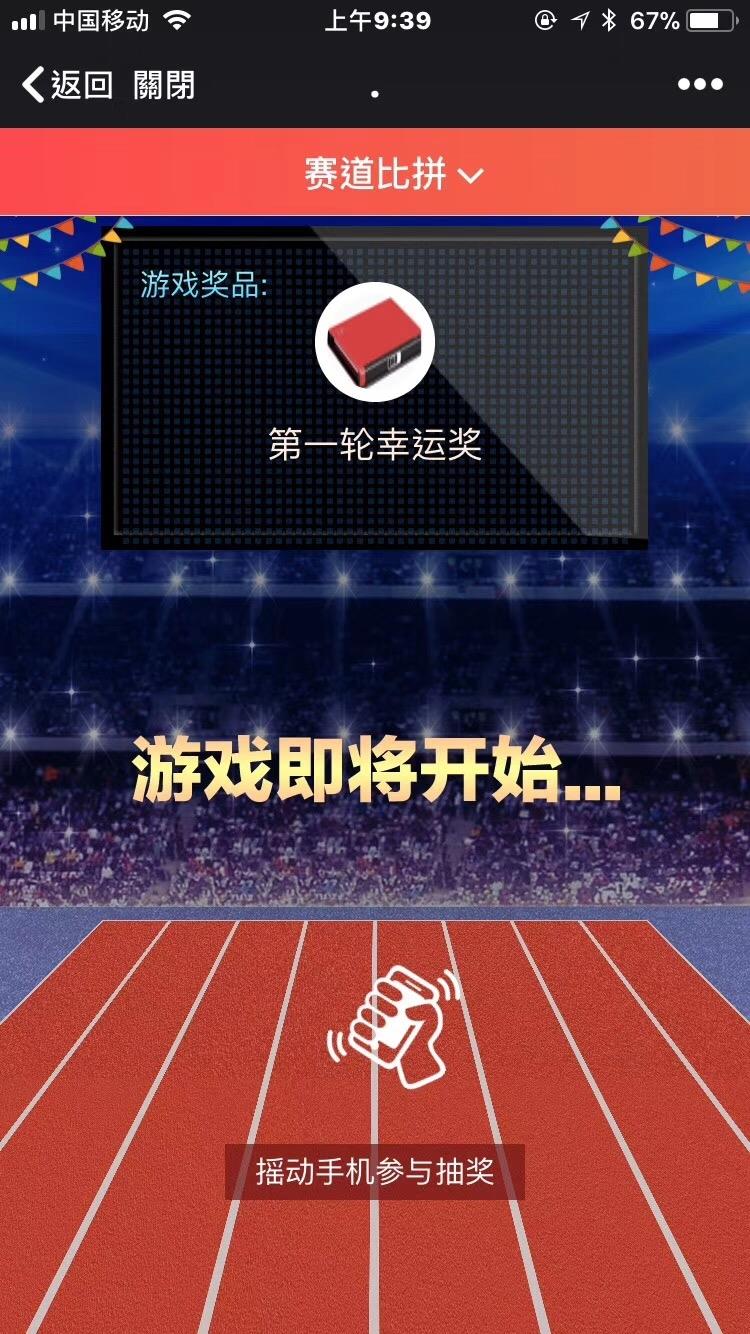Close the page via 關閉
The image size is (750, 1334).
[164, 85]
